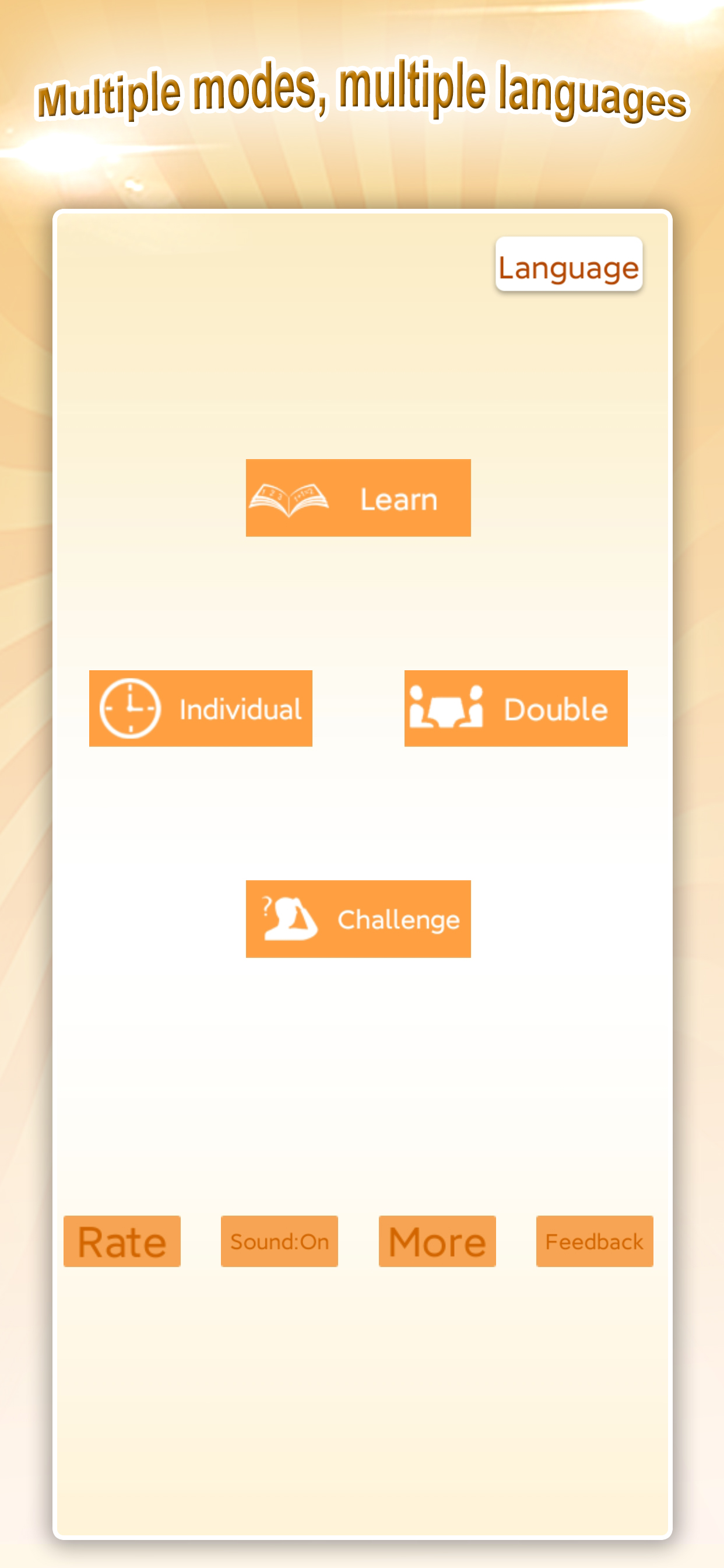This screenshot has height=1568, width=724.
Task: Select the open book icon on Learn
Action: pos(289,498)
